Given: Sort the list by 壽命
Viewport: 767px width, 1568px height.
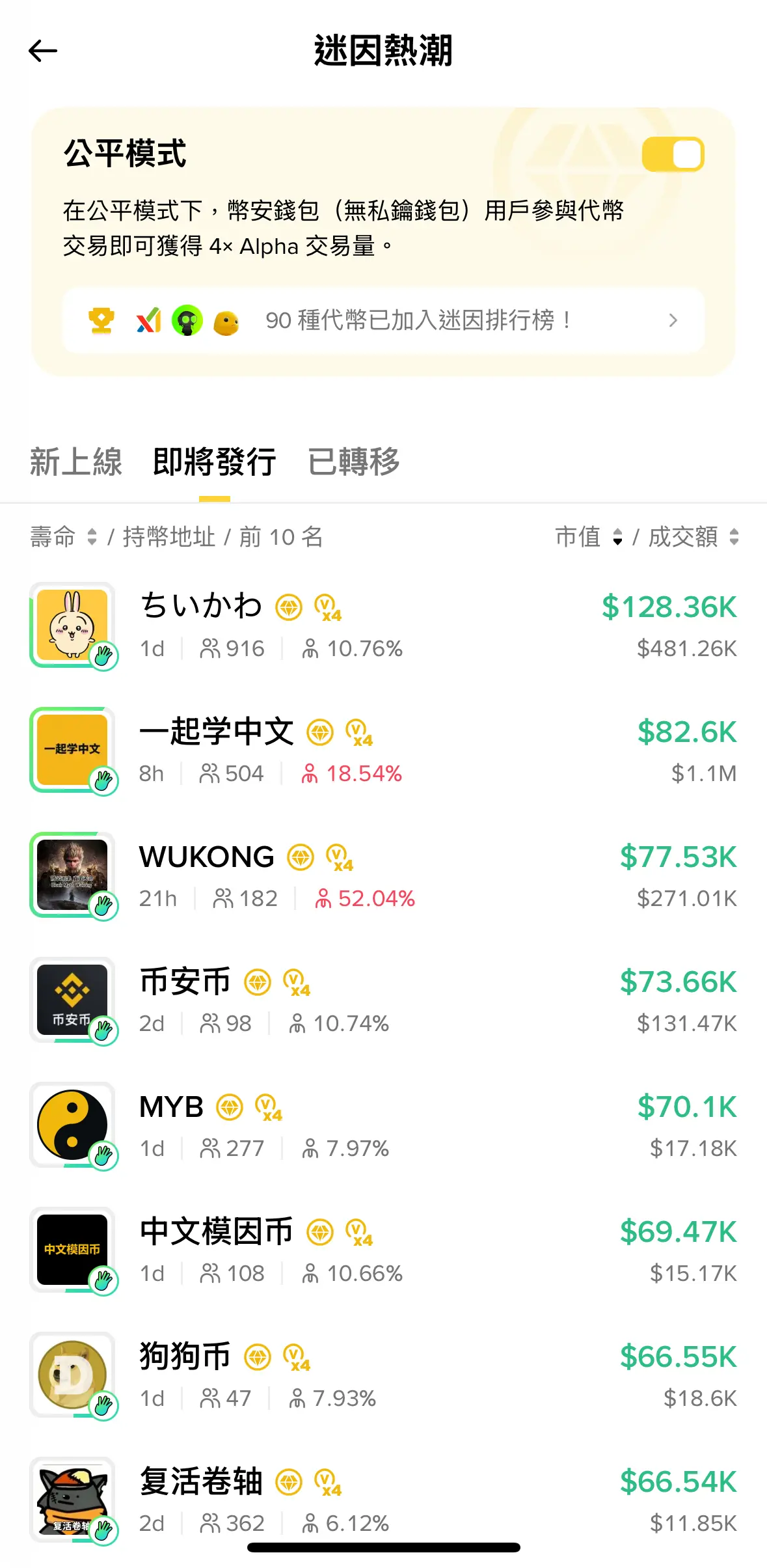Looking at the screenshot, I should [63, 537].
